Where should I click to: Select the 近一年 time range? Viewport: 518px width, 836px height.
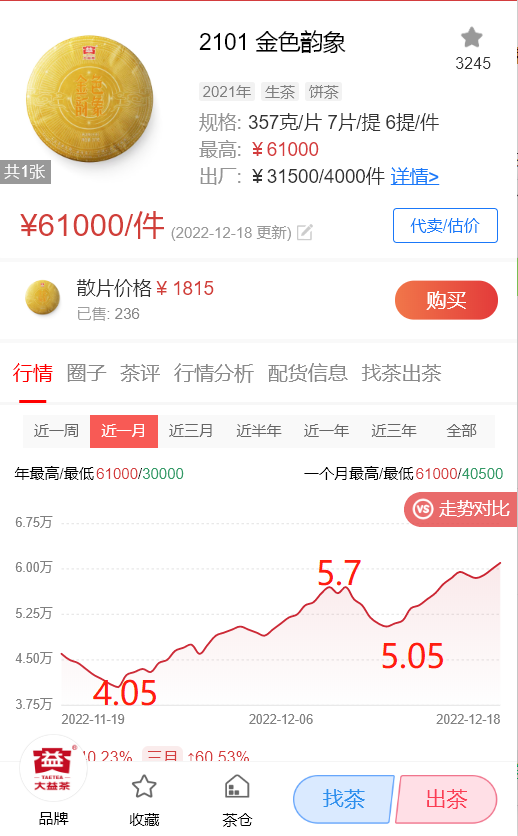[326, 431]
